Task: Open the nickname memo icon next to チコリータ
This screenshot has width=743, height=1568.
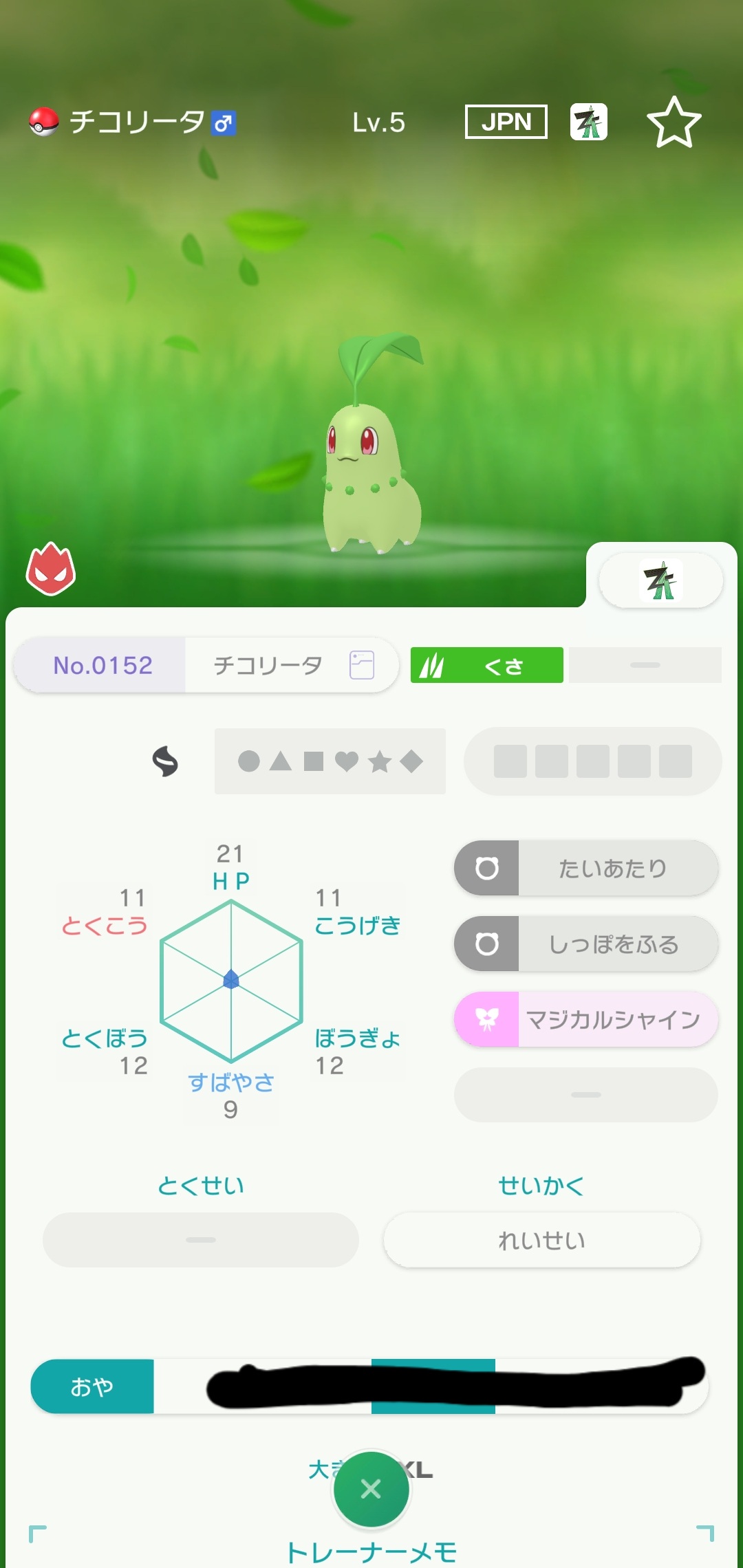Action: (x=362, y=665)
